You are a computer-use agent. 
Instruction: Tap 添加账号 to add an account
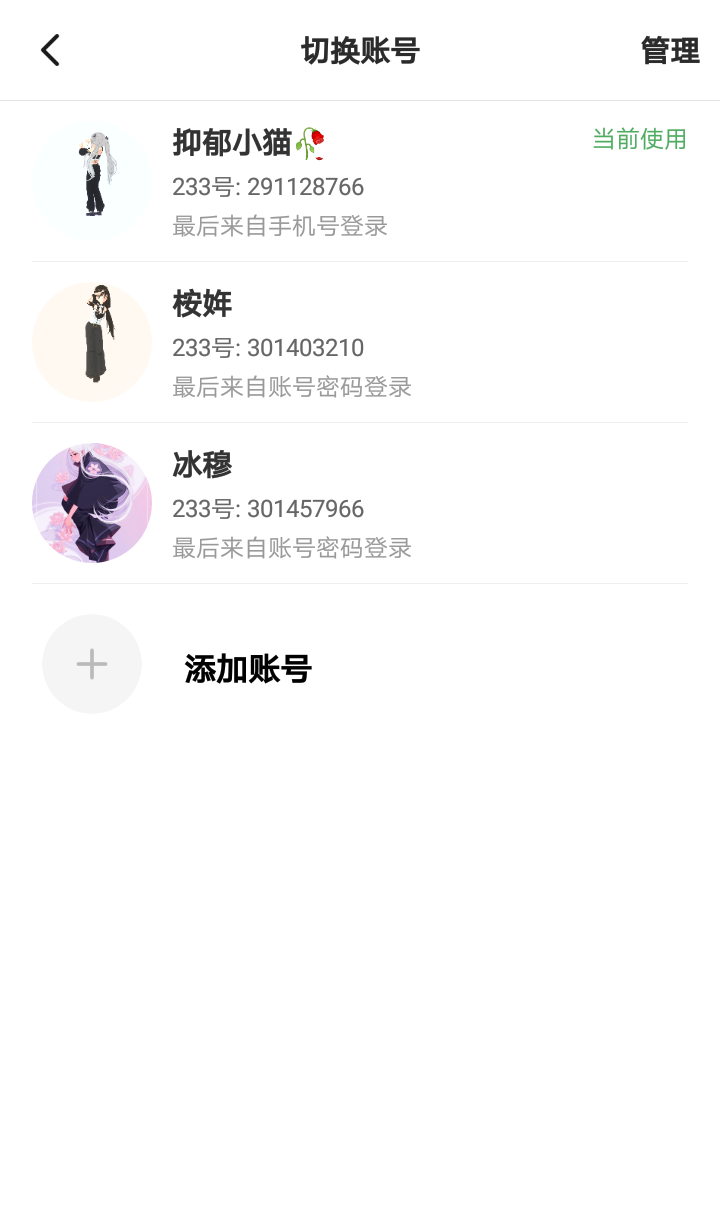point(247,669)
